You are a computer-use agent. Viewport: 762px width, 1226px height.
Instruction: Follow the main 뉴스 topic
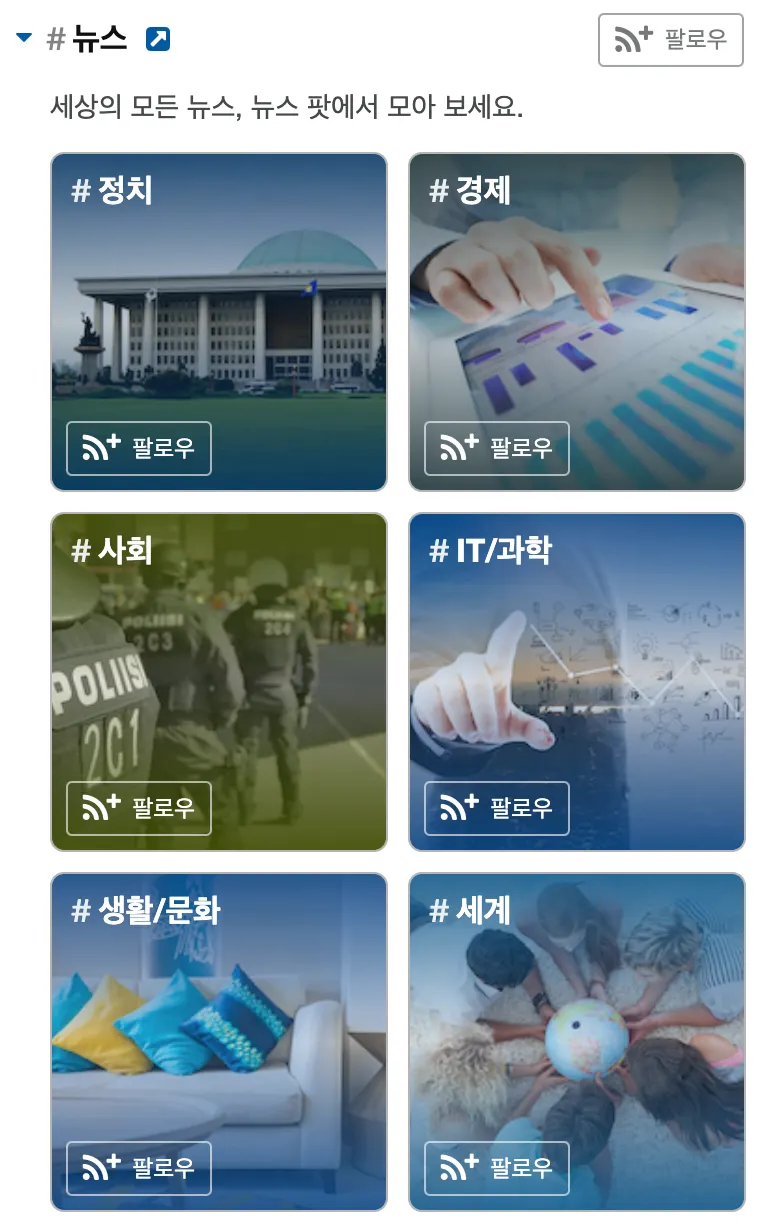pyautogui.click(x=670, y=40)
